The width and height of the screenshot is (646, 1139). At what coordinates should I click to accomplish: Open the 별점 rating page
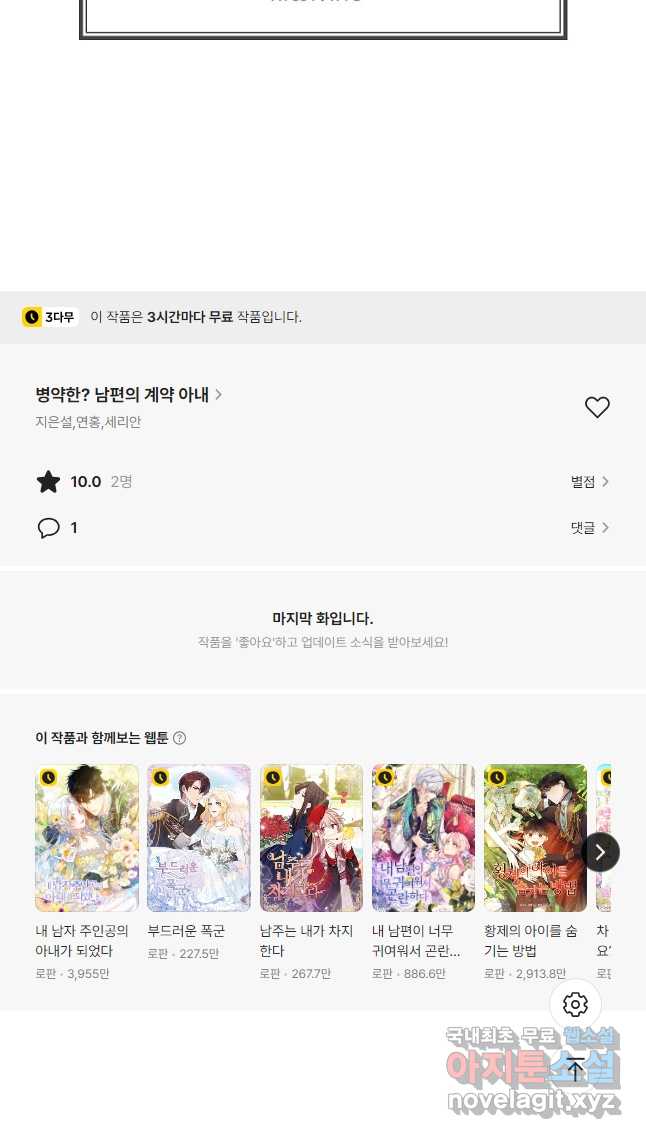pos(589,482)
